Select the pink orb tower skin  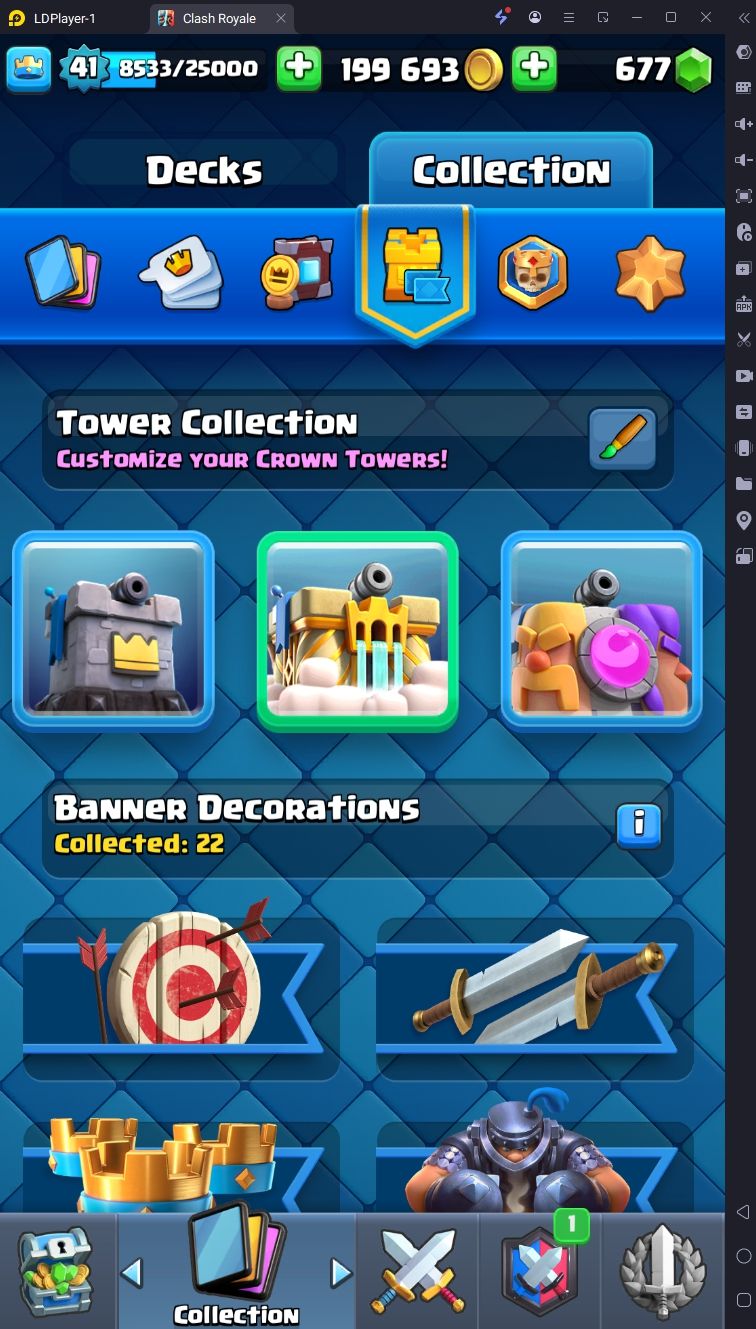tap(601, 628)
